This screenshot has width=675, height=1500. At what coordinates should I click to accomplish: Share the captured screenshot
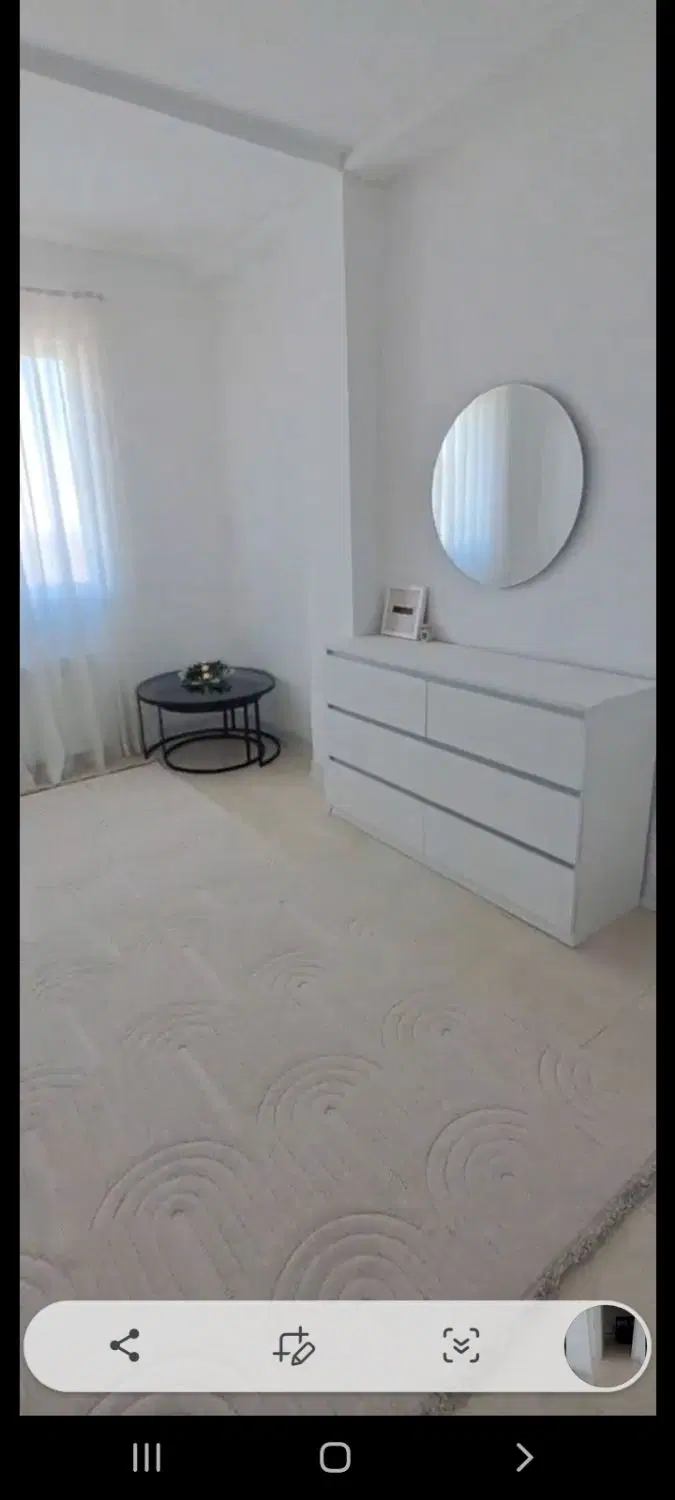coord(125,1346)
